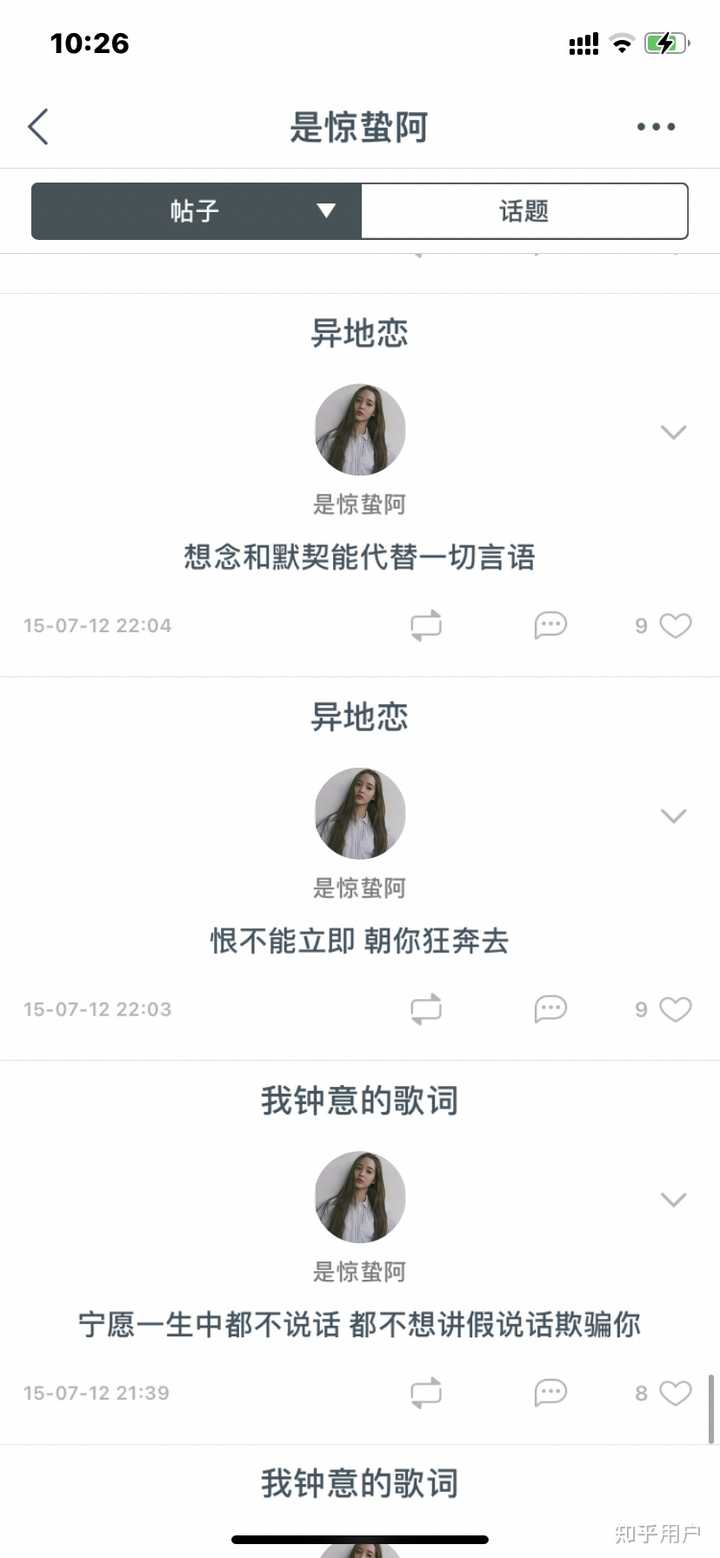
Task: Expand options for the 恨不能立即 post
Action: pyautogui.click(x=674, y=816)
